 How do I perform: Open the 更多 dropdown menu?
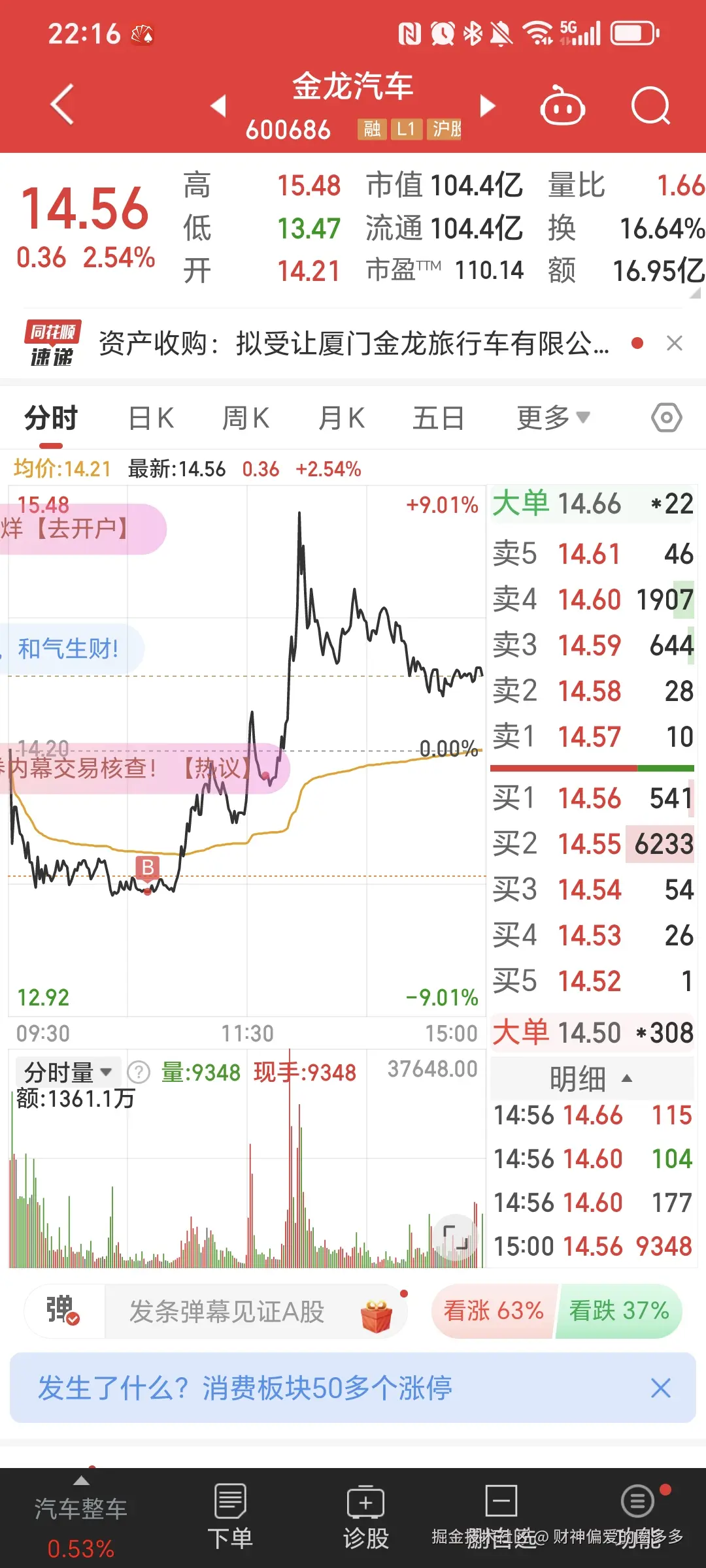pos(551,417)
